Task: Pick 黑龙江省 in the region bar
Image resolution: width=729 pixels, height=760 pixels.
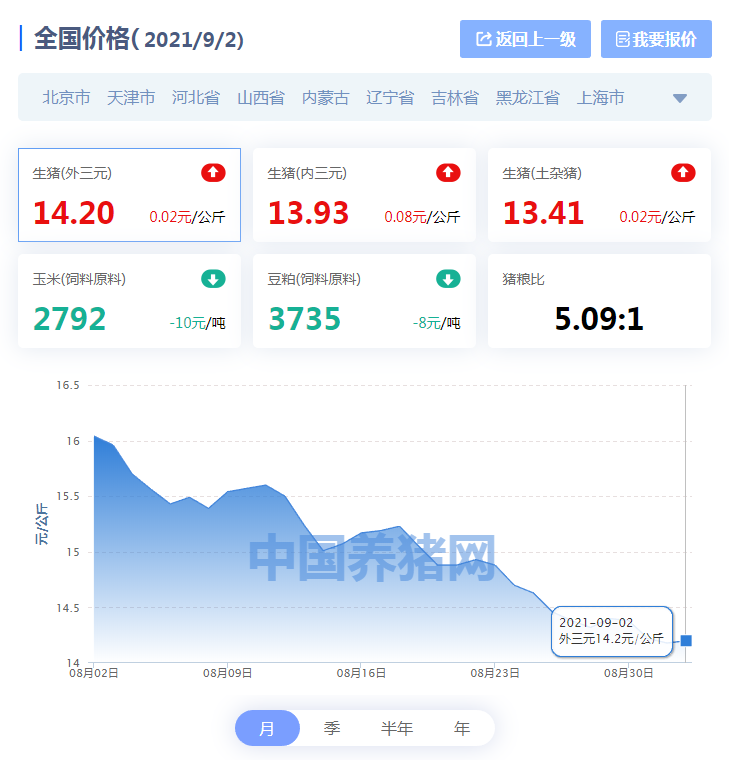Action: tap(528, 97)
